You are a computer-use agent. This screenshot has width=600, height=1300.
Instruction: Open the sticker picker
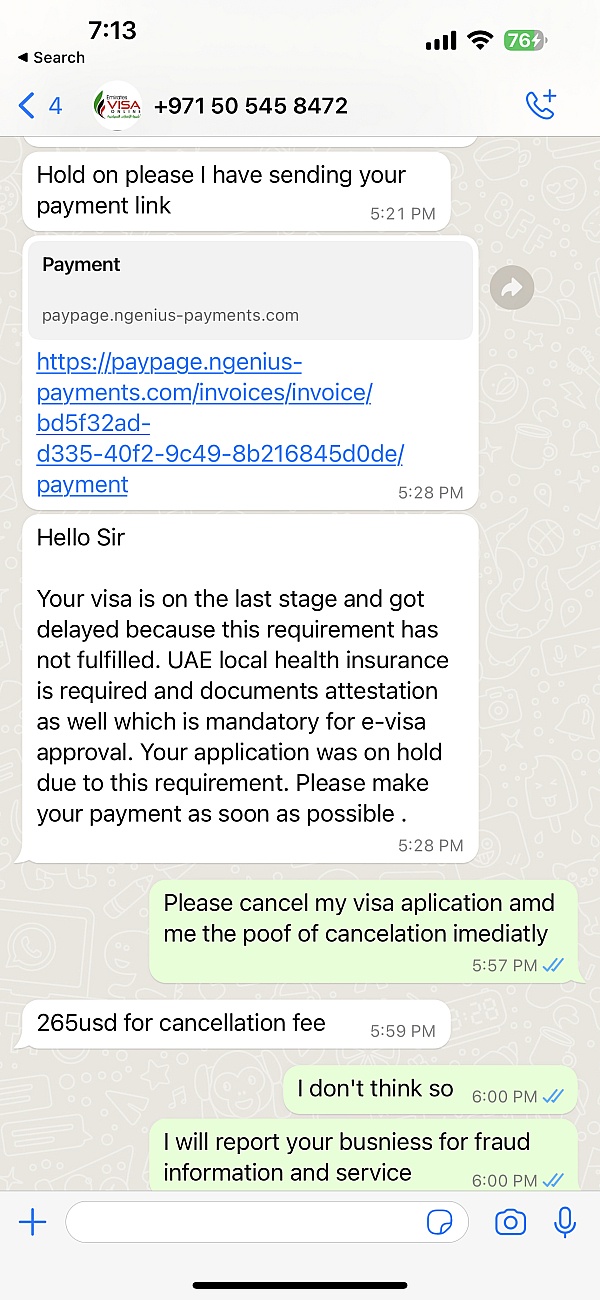(x=439, y=1222)
